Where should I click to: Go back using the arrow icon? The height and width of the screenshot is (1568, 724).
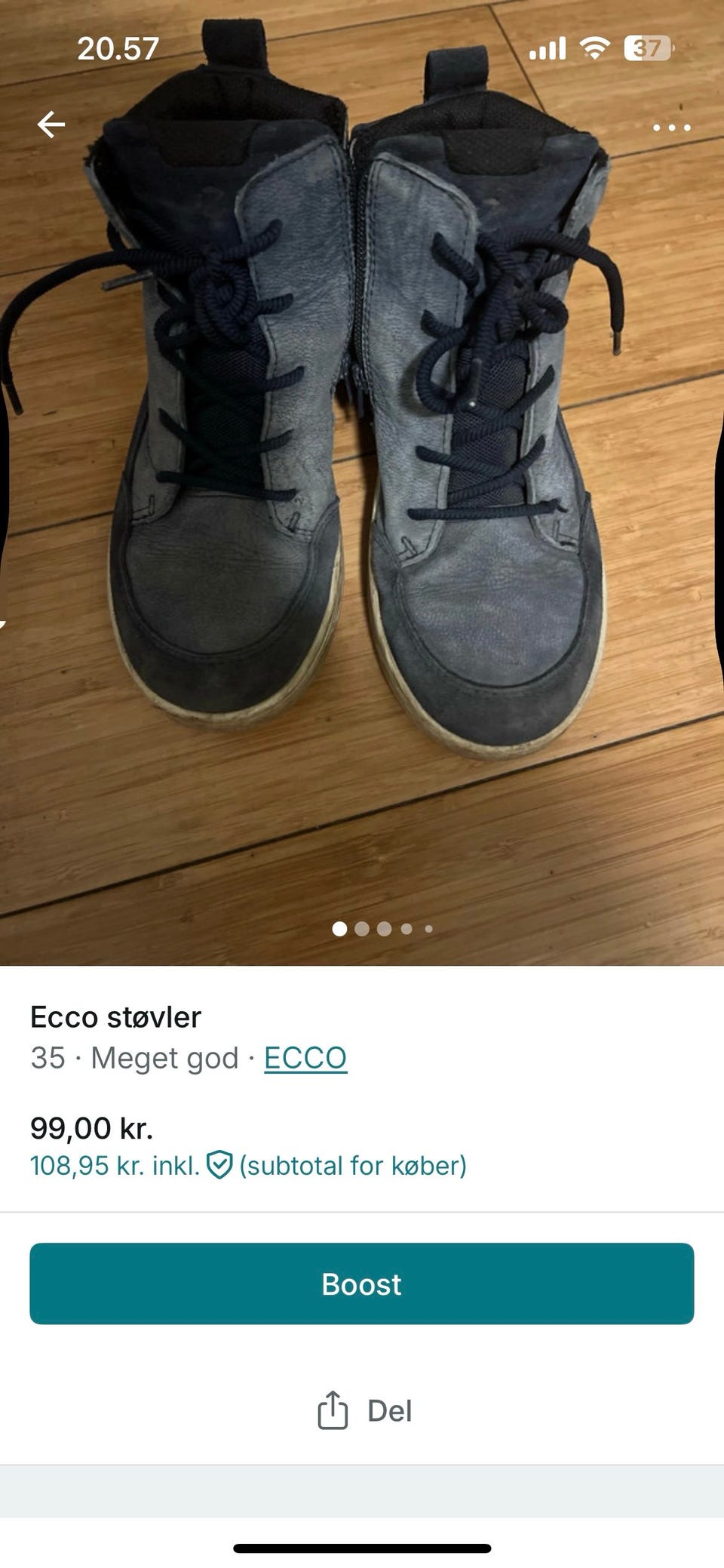click(51, 125)
